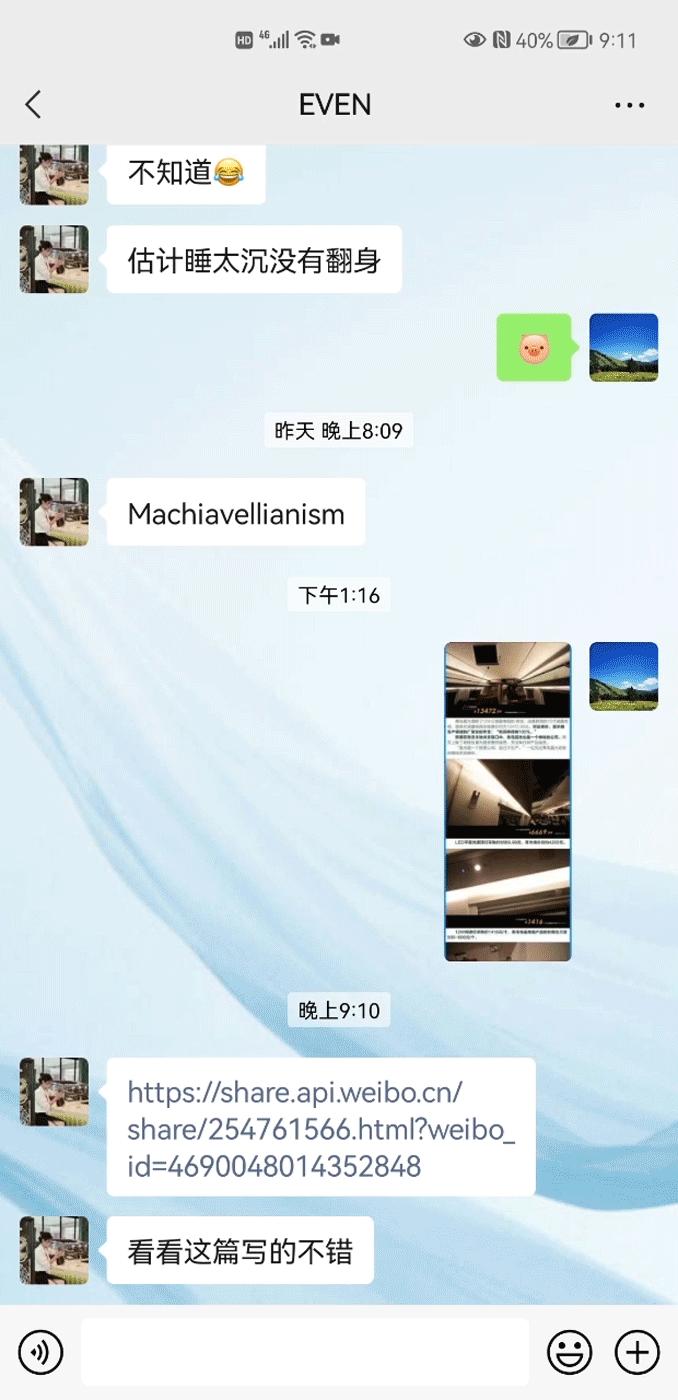This screenshot has width=678, height=1400.
Task: Open your own avatar beside the pig emoji
Action: pyautogui.click(x=624, y=347)
